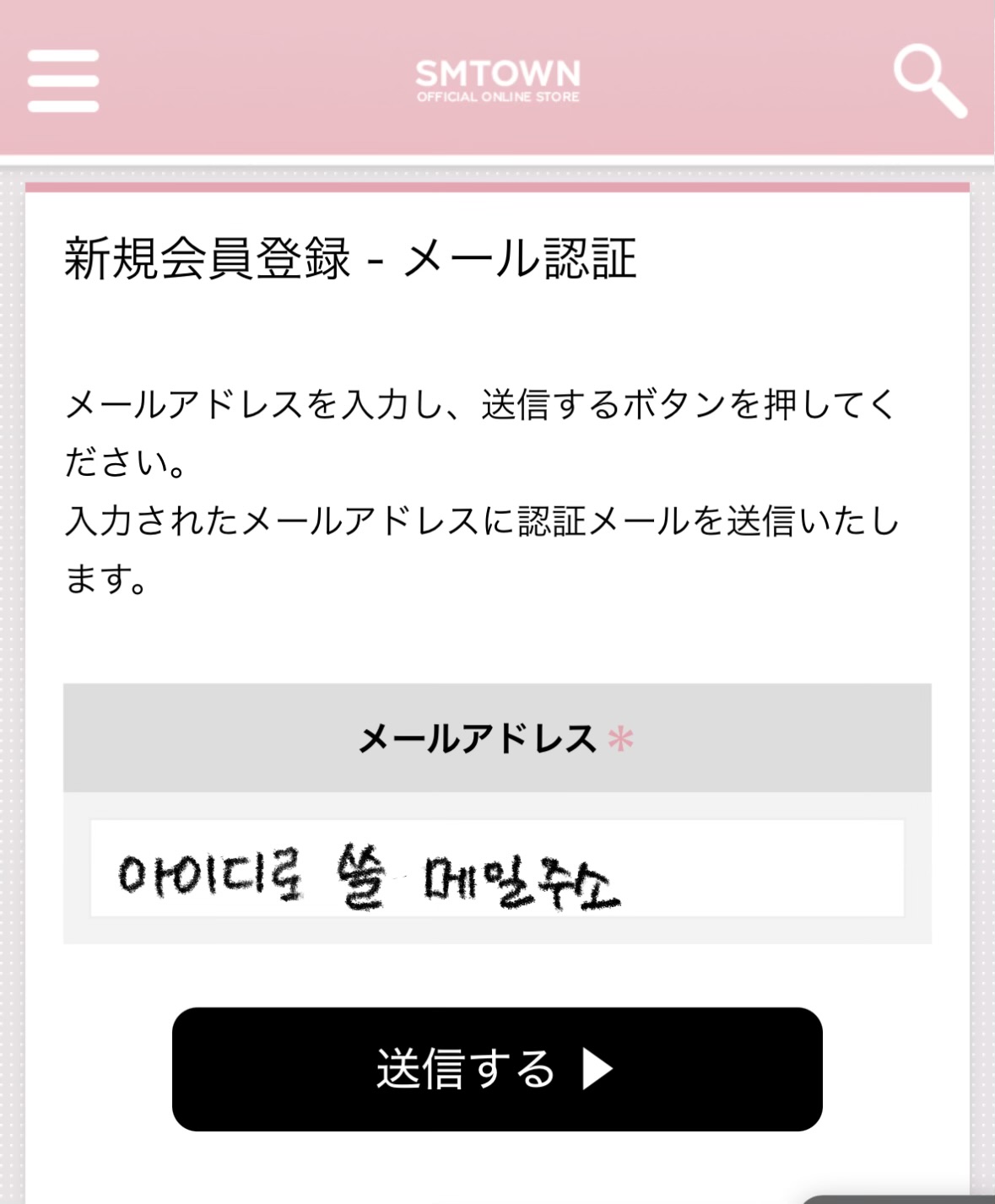The height and width of the screenshot is (1204, 995).
Task: Click the send verification email button
Action: (497, 1070)
